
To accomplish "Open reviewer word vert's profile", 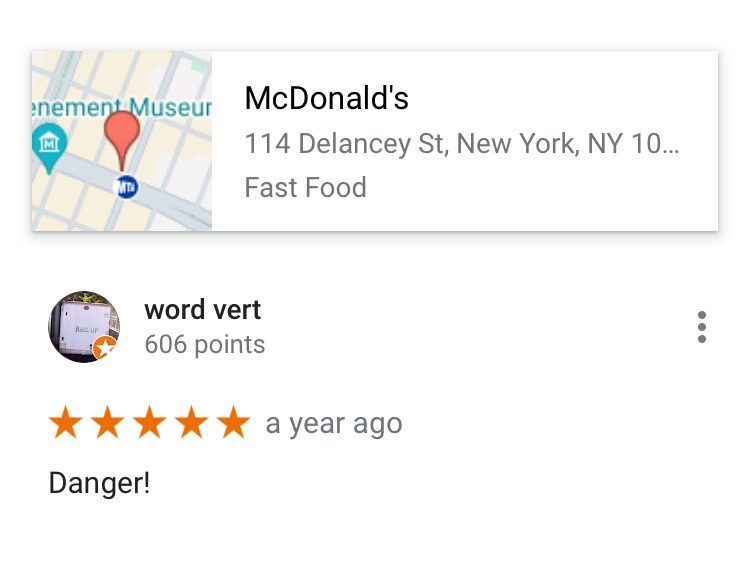I will 203,310.
